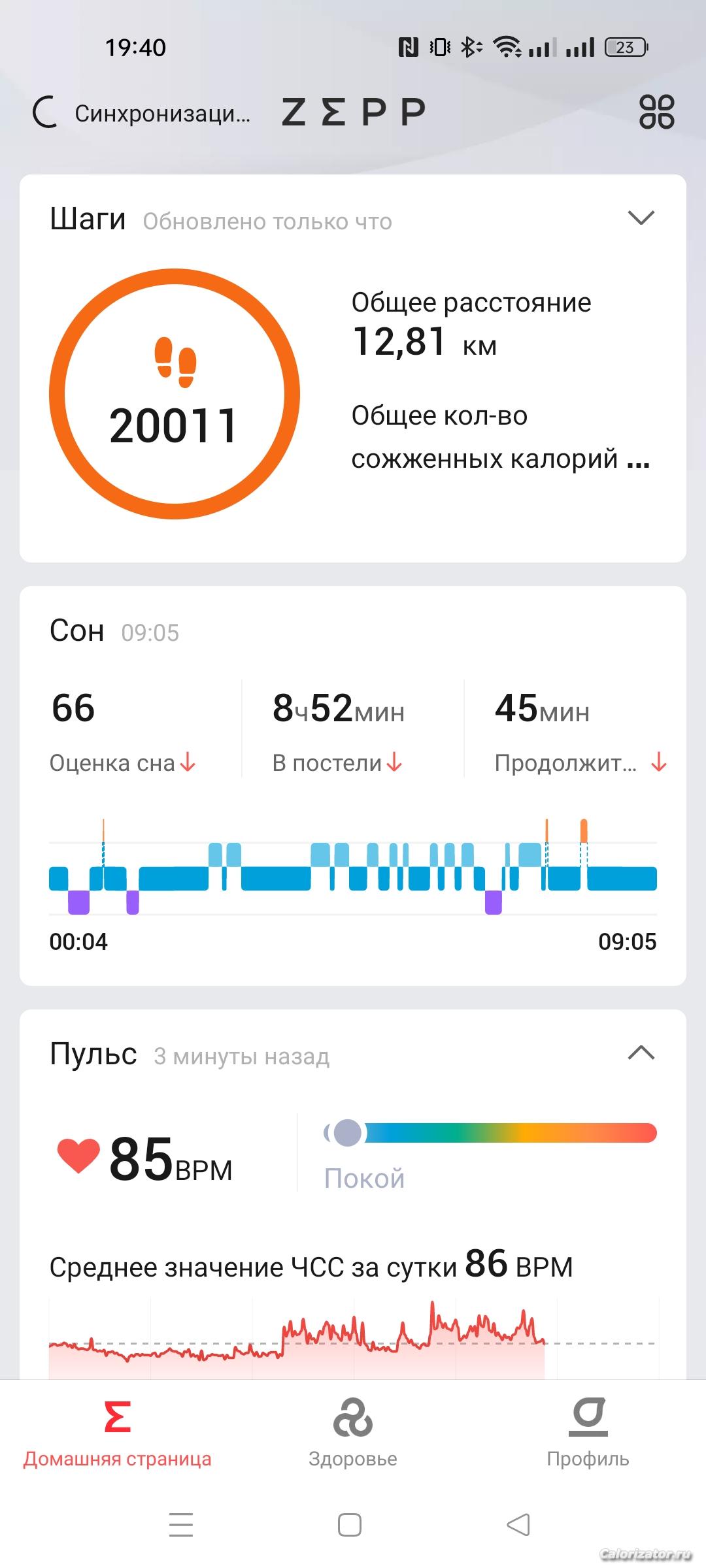706x1568 pixels.
Task: Go back with the system back button
Action: [x=518, y=1525]
